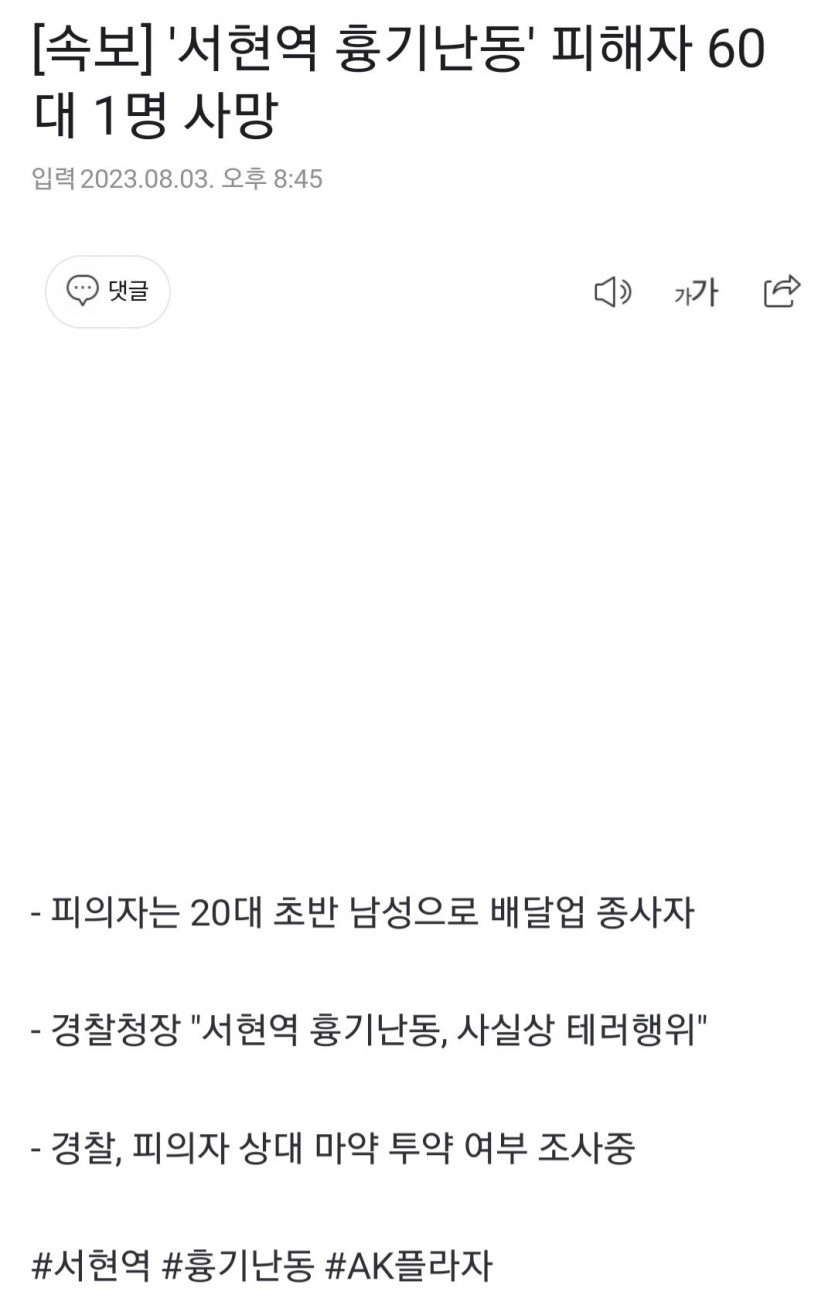The height and width of the screenshot is (1298, 835).
Task: Open the 댓글 comments button
Action: 107,291
